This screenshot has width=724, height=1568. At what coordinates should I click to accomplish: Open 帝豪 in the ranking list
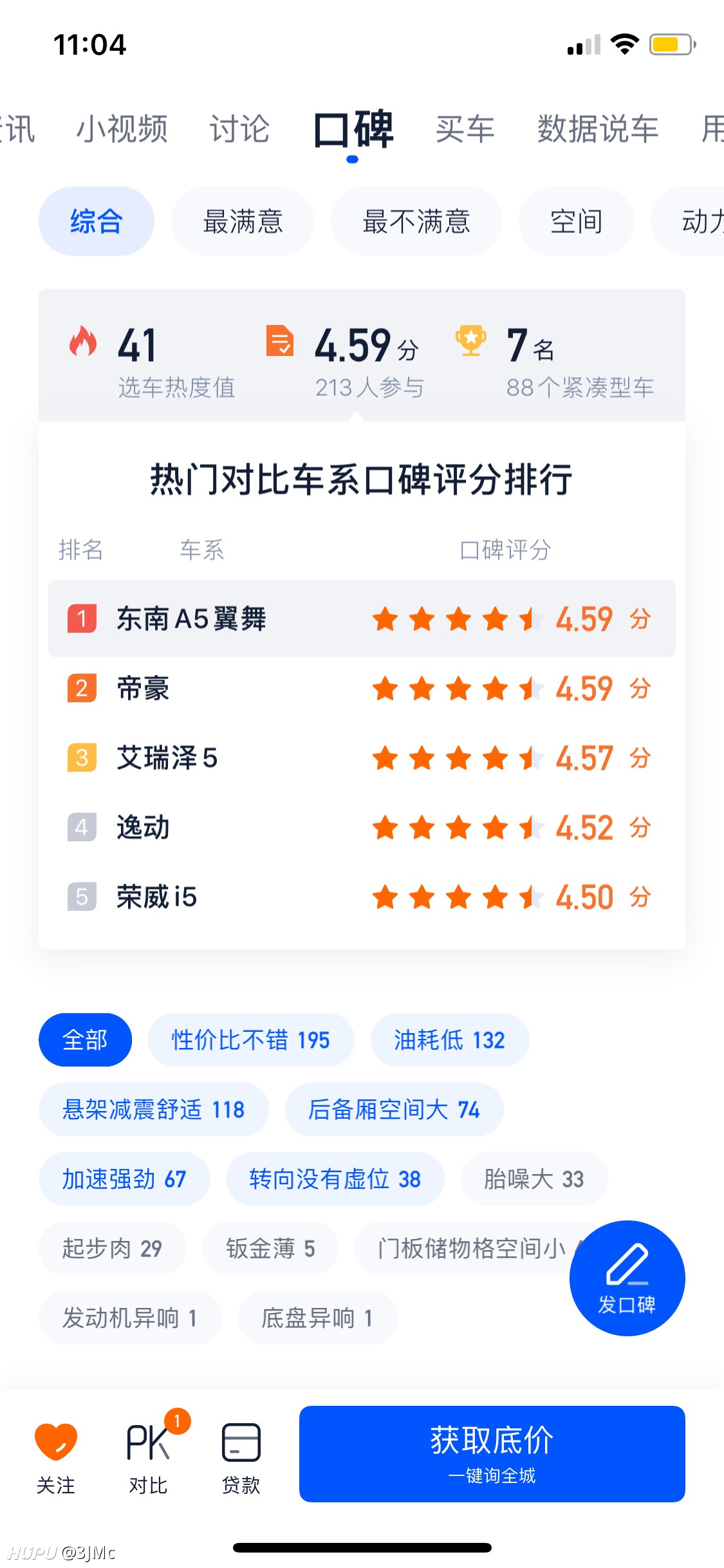pyautogui.click(x=362, y=689)
